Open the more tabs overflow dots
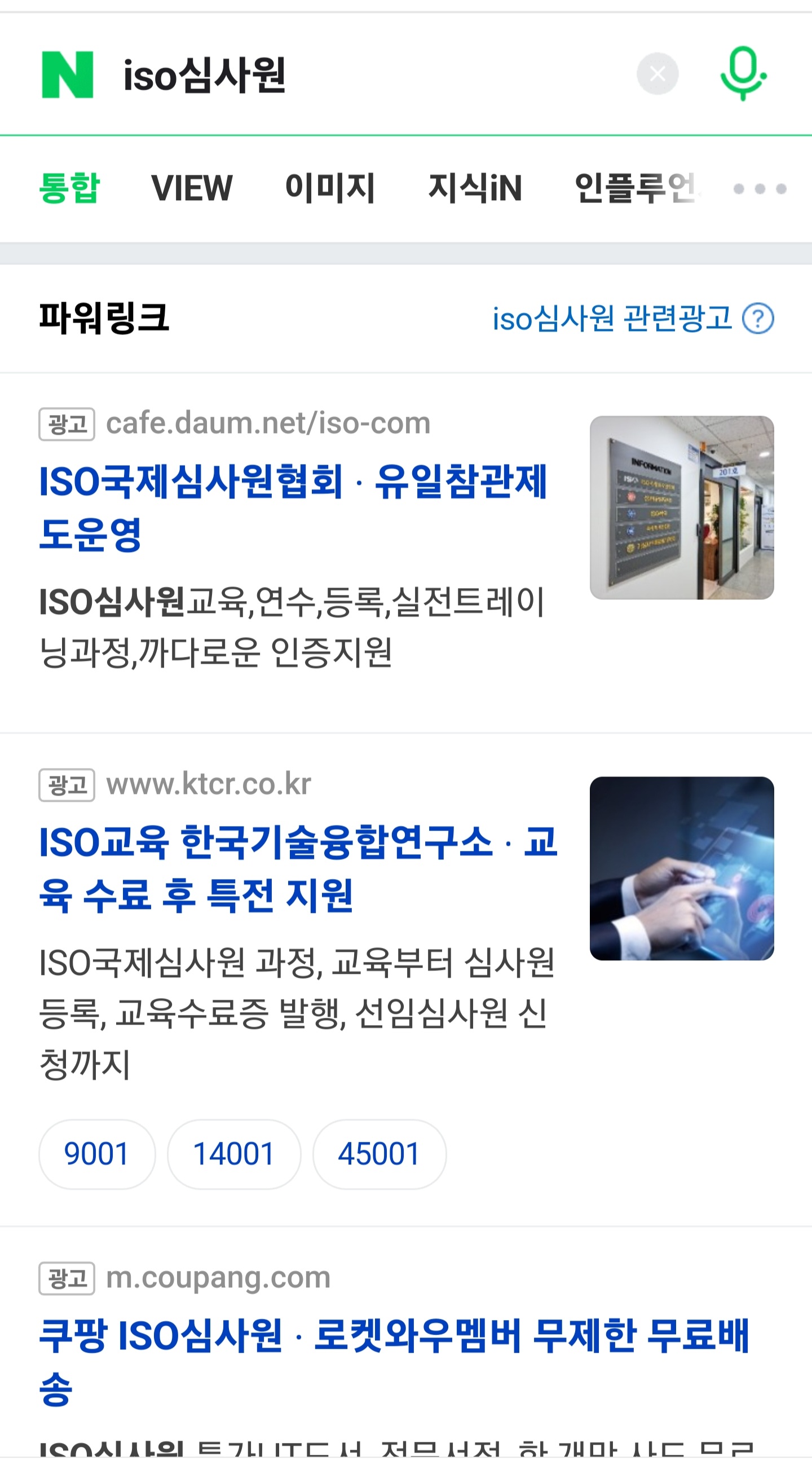This screenshot has width=812, height=1465. point(759,189)
